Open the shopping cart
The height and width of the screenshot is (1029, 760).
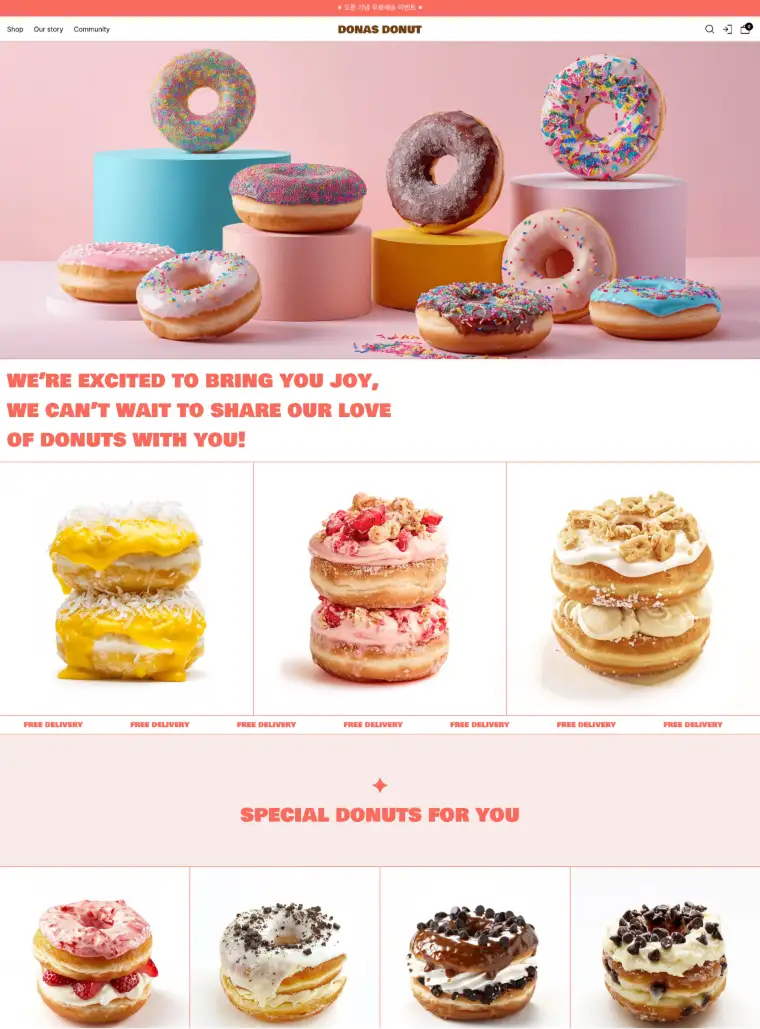click(x=745, y=29)
